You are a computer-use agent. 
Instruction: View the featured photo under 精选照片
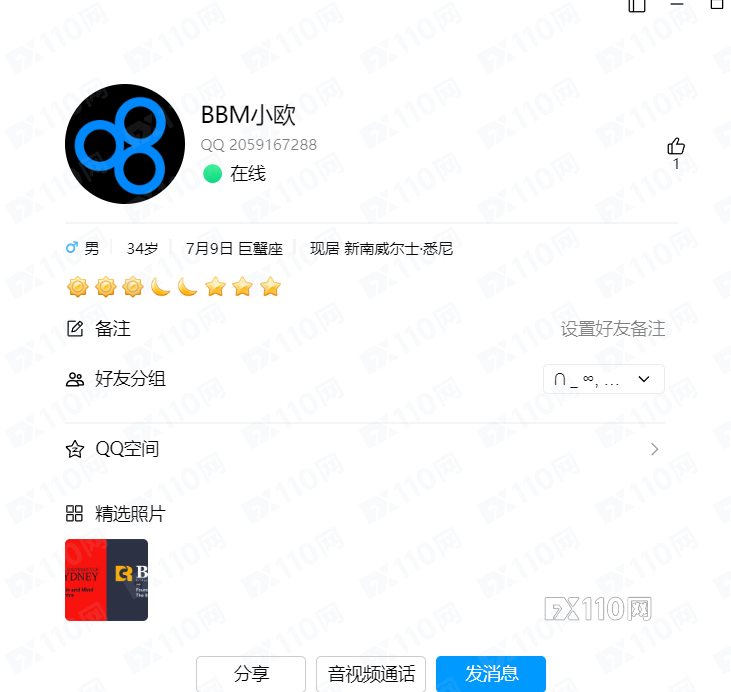pyautogui.click(x=106, y=580)
